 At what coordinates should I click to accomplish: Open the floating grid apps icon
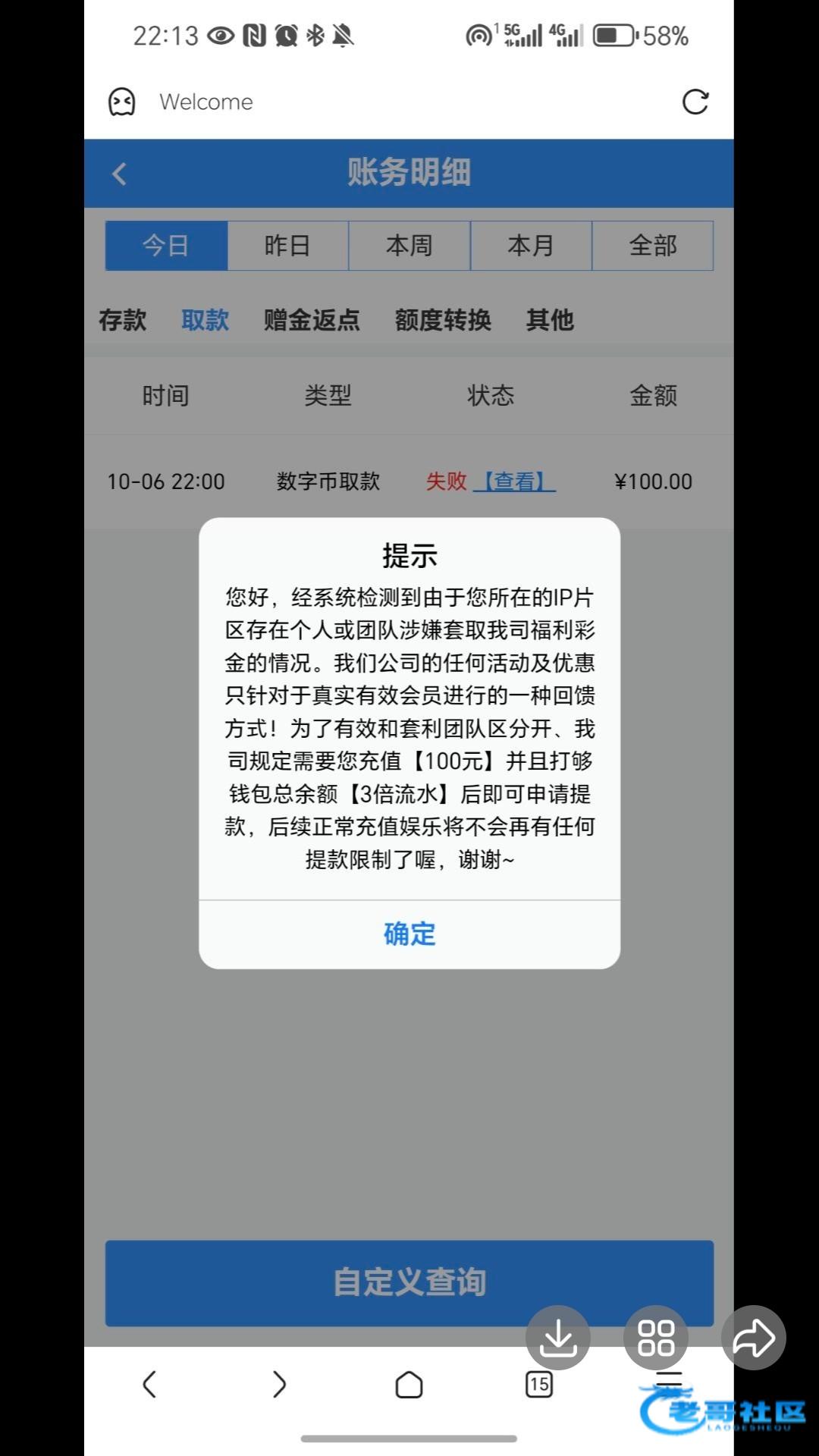pyautogui.click(x=656, y=1338)
